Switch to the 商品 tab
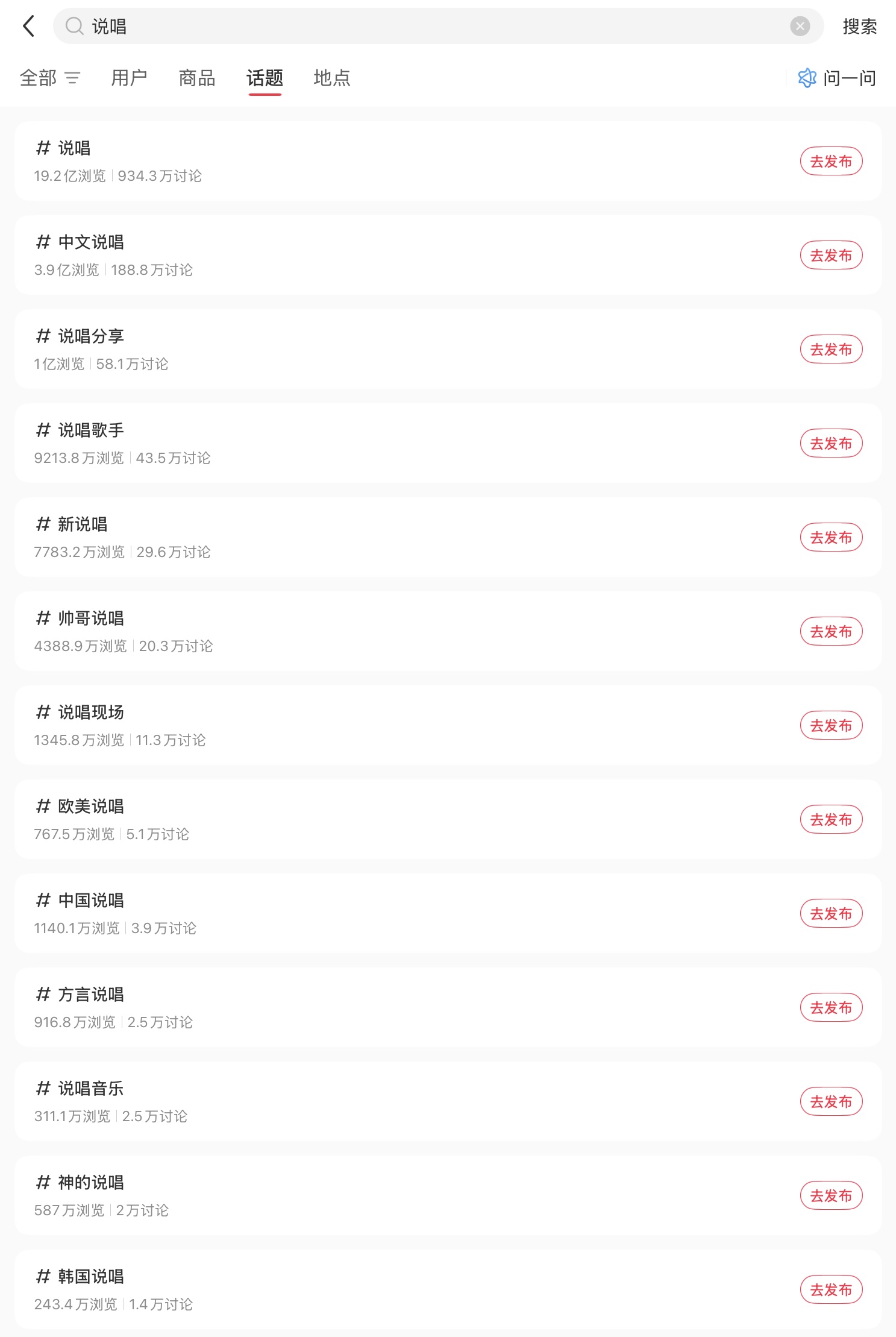Viewport: 896px width, 1337px height. pyautogui.click(x=196, y=78)
